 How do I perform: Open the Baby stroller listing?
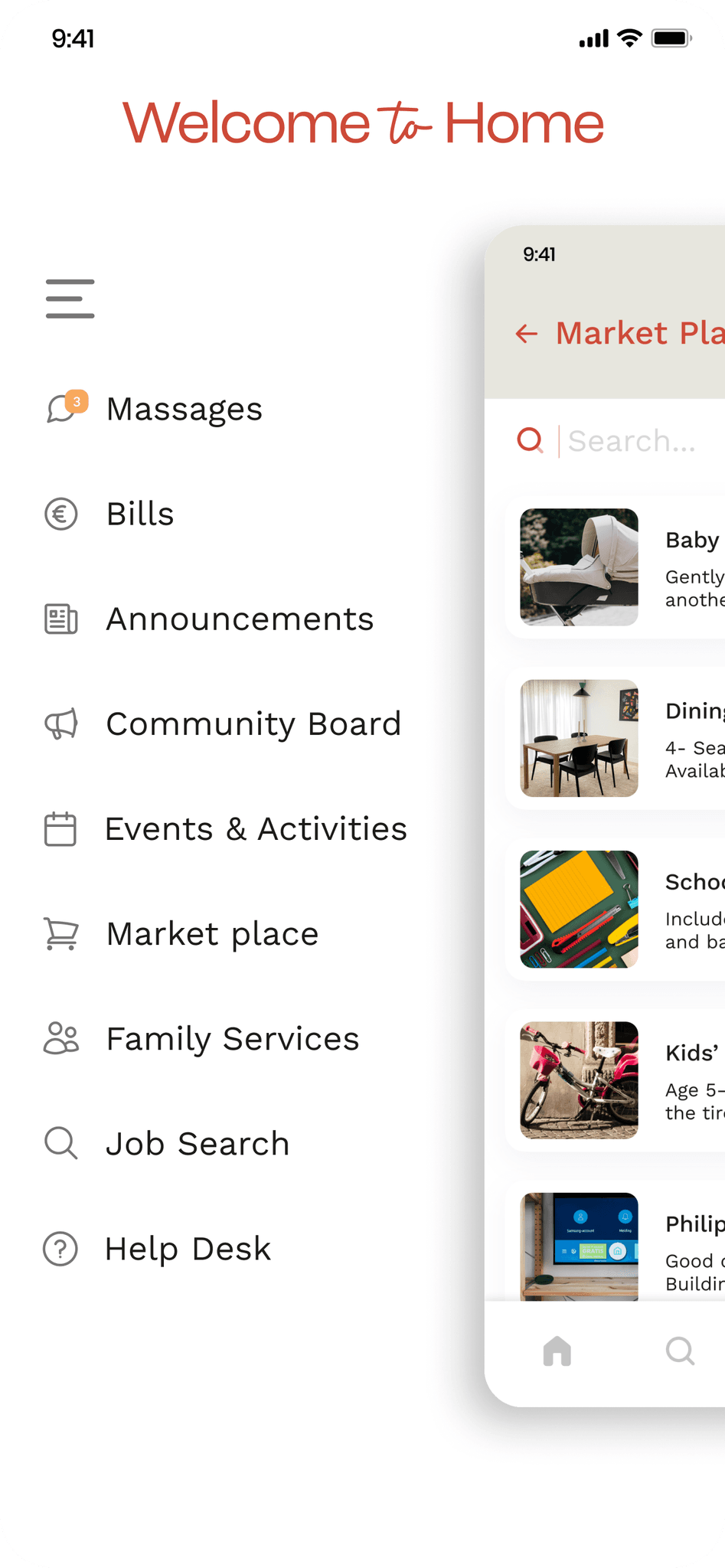616,567
